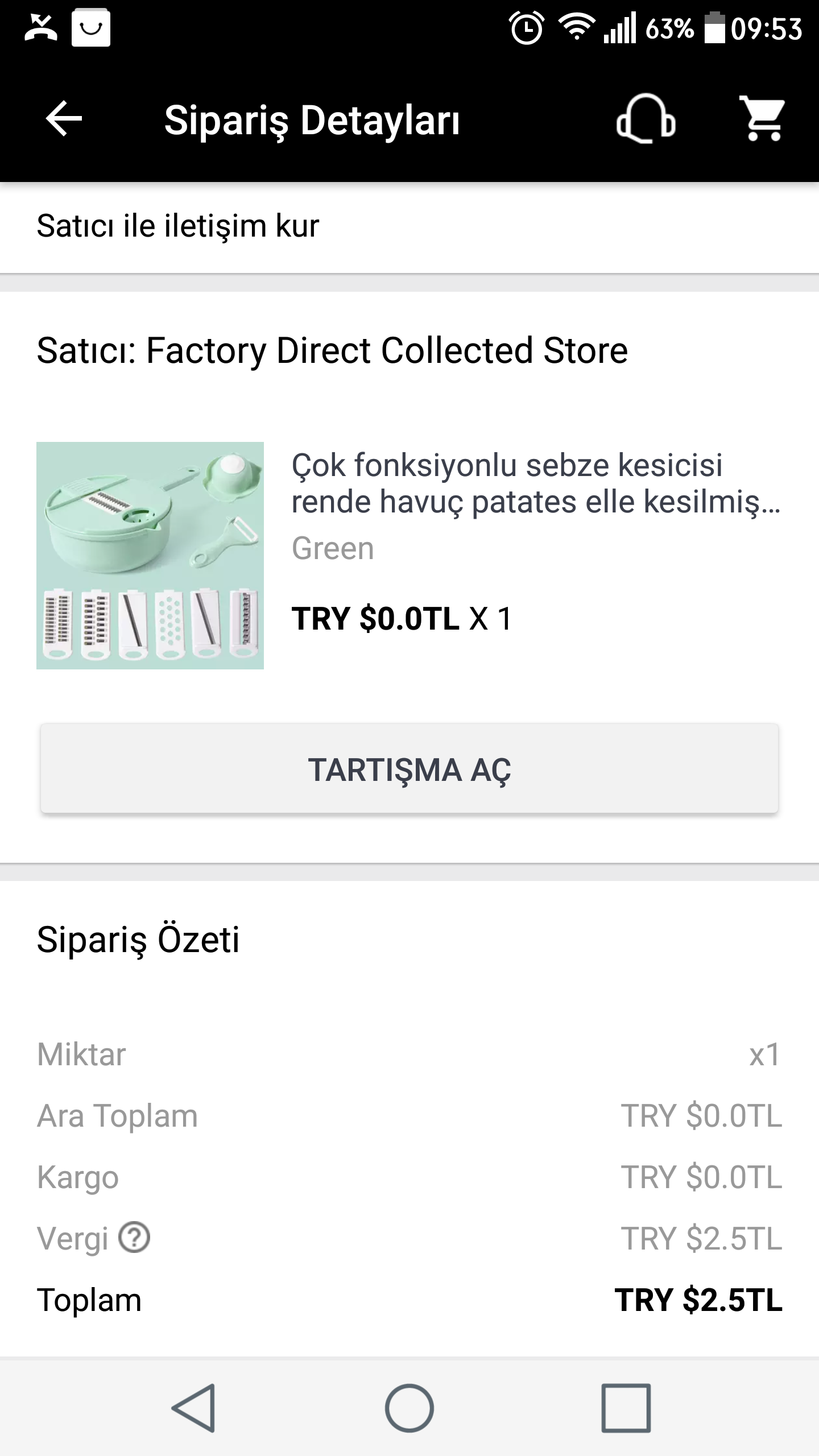
Task: Open recent apps from navigation bar
Action: [626, 1408]
